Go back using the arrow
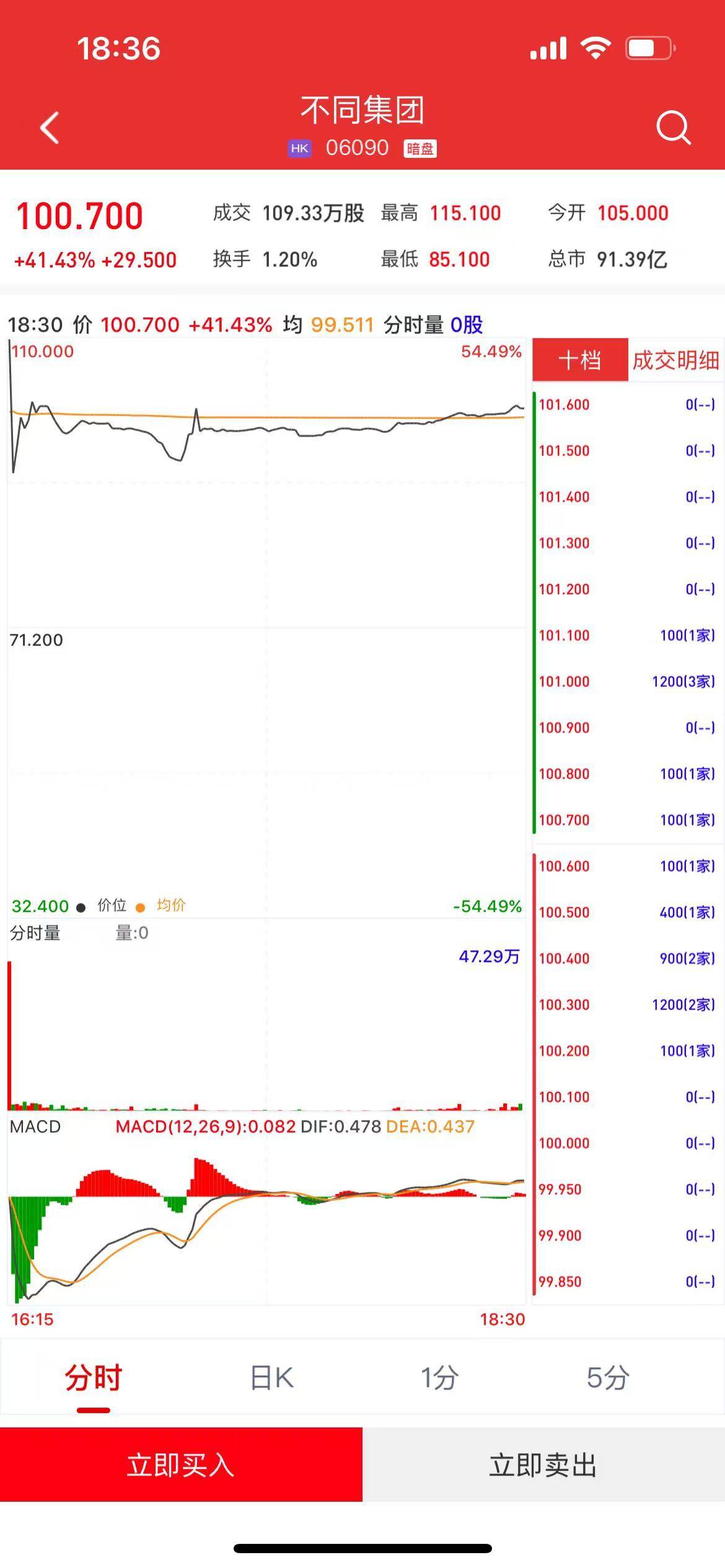725x1568 pixels. (x=50, y=128)
